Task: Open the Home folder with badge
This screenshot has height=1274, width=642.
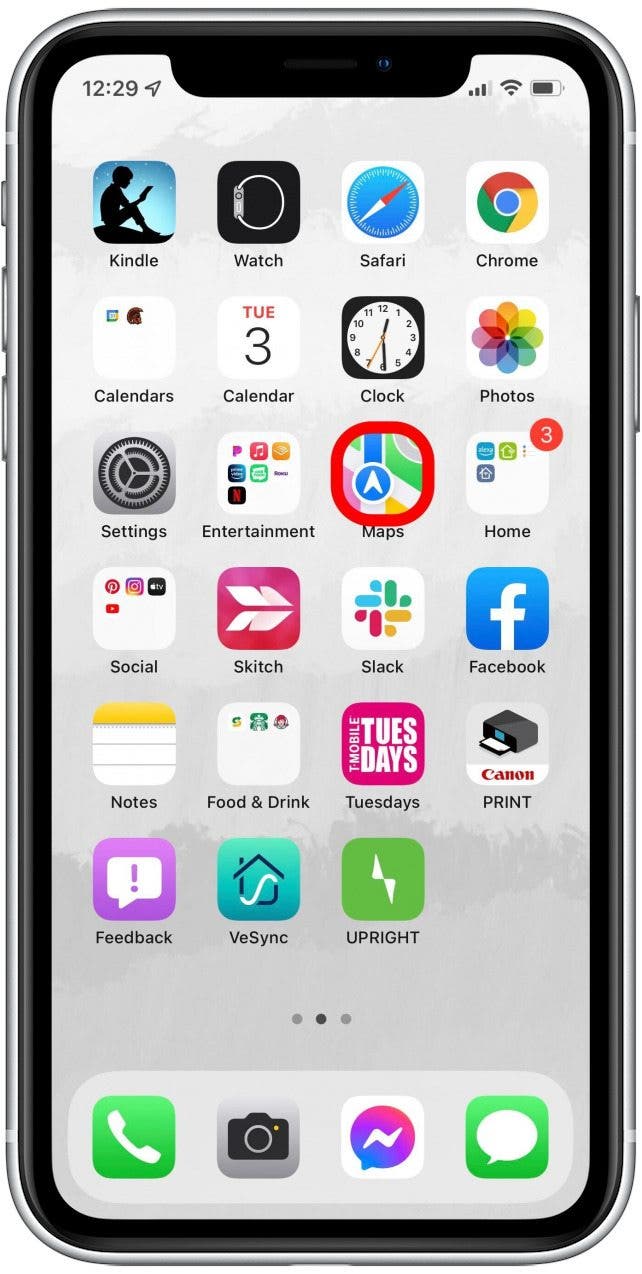Action: 507,474
